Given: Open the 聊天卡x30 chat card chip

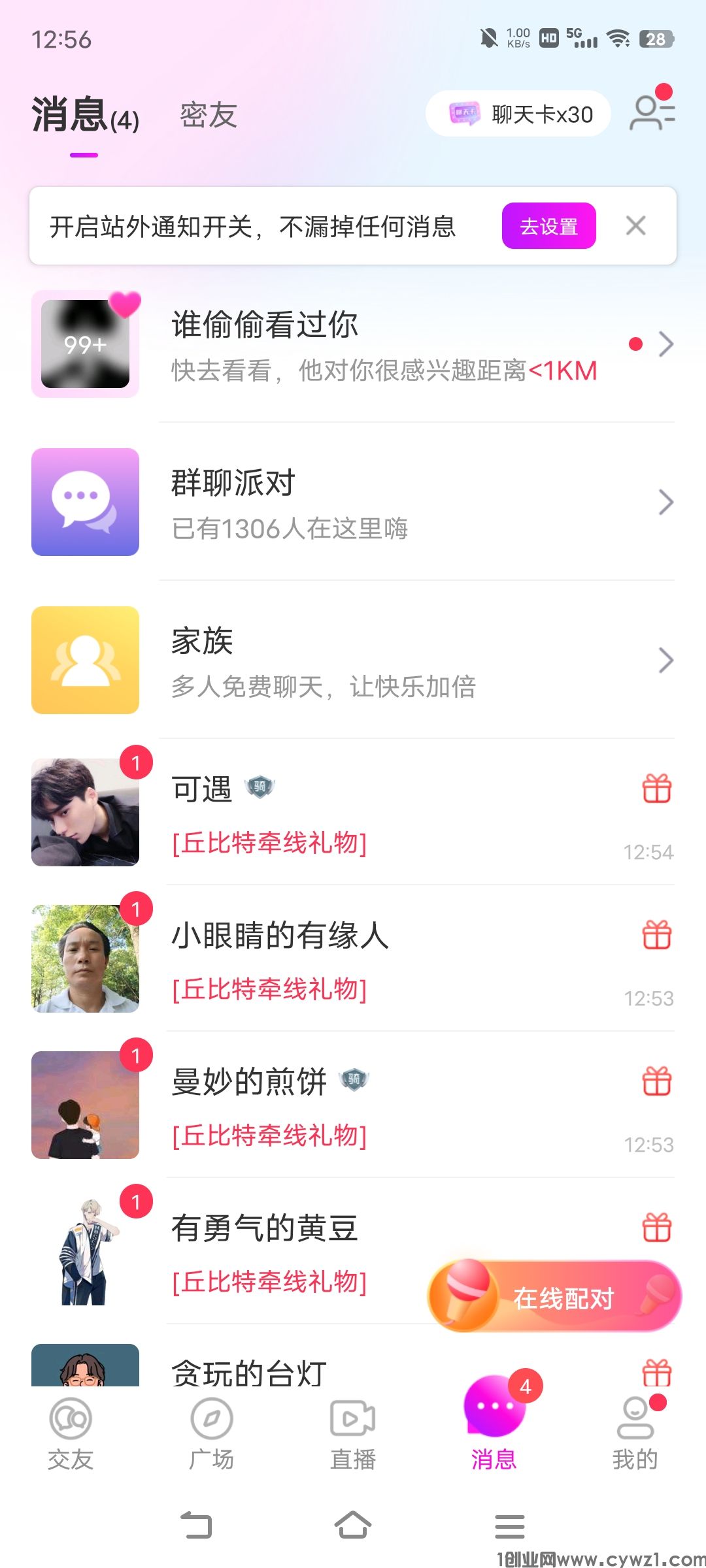Looking at the screenshot, I should [x=518, y=114].
